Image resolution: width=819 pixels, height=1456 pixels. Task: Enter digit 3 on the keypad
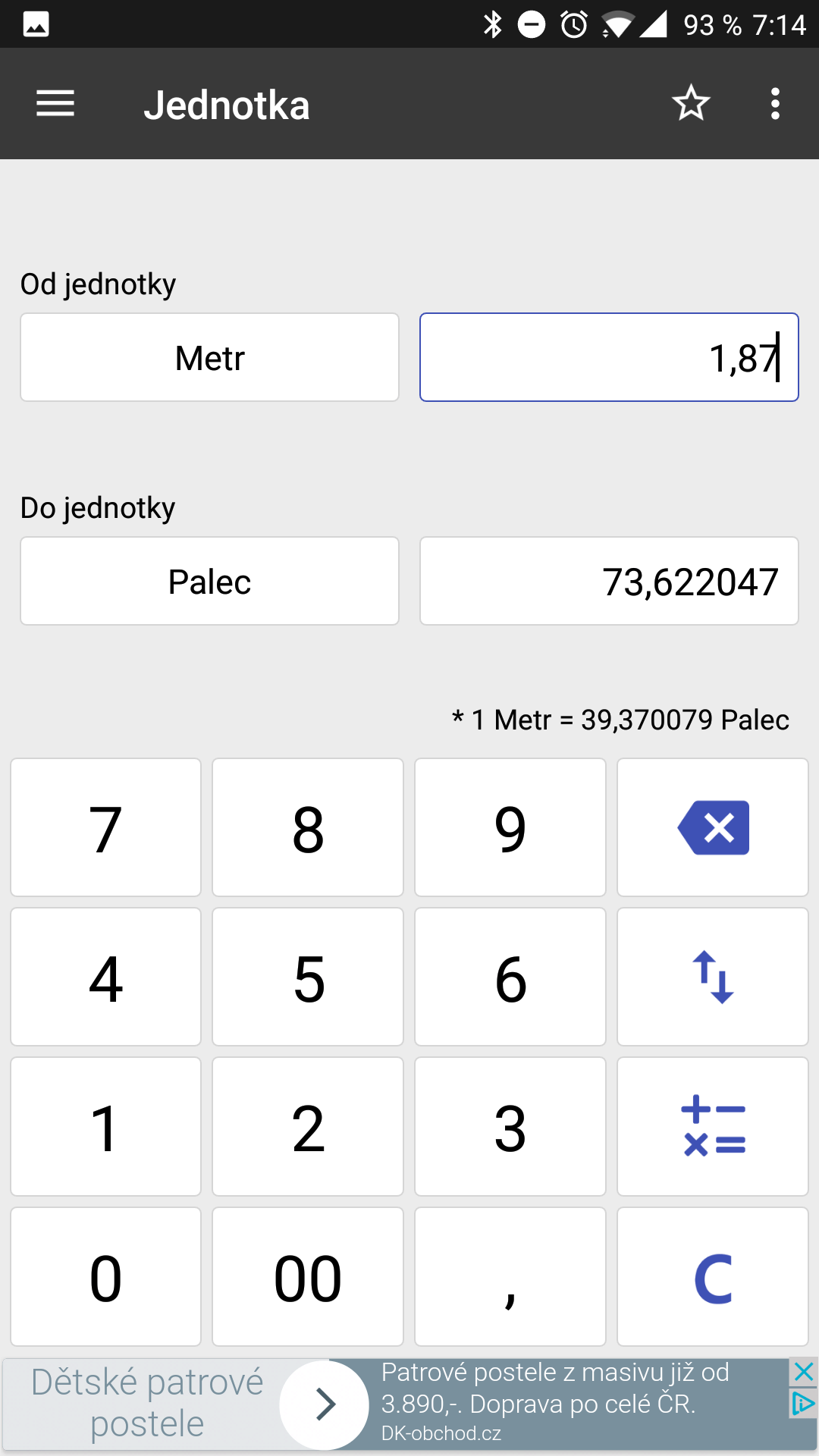510,1126
